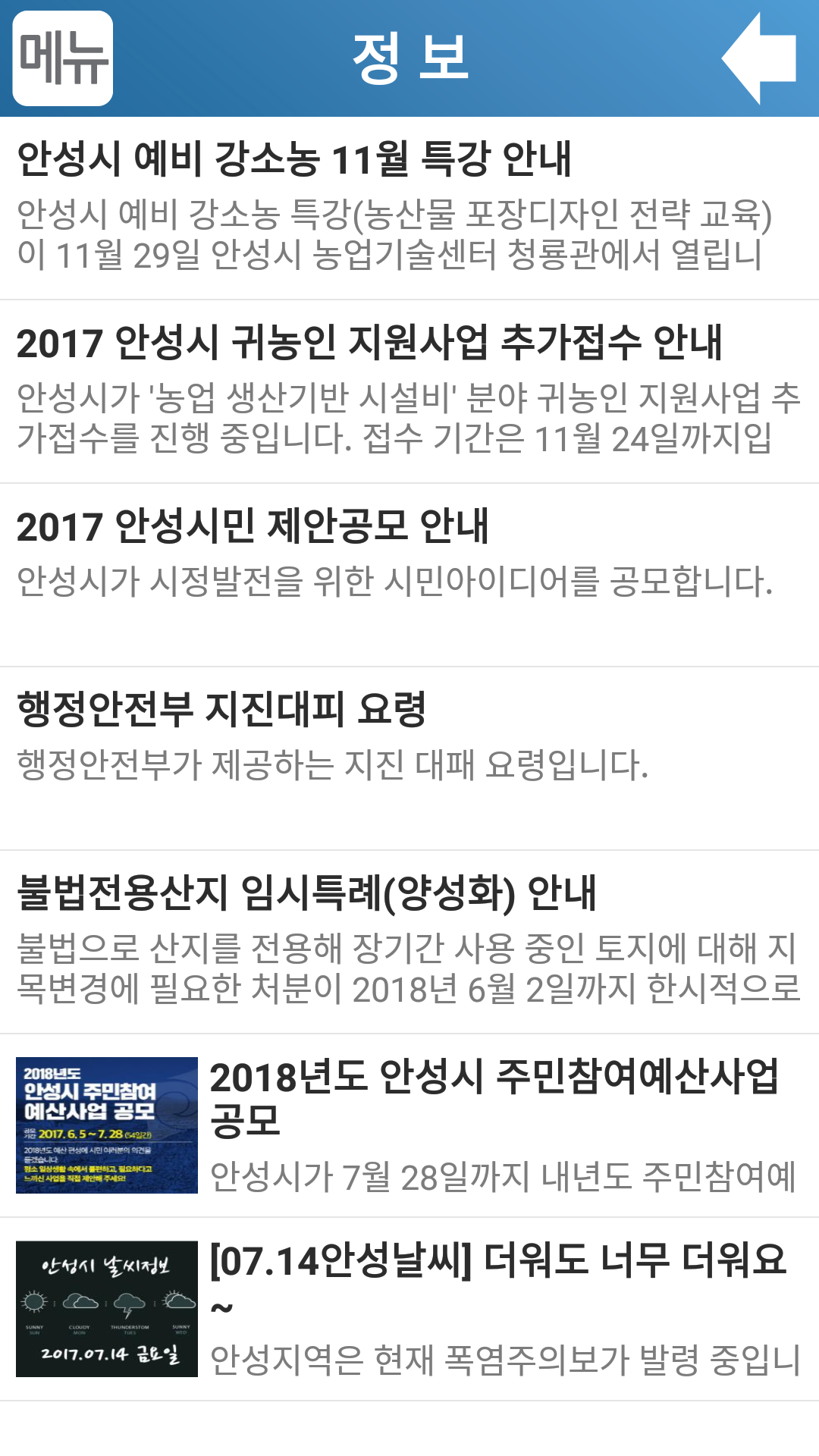
Task: Open the 메뉴 menu button
Action: point(62,58)
